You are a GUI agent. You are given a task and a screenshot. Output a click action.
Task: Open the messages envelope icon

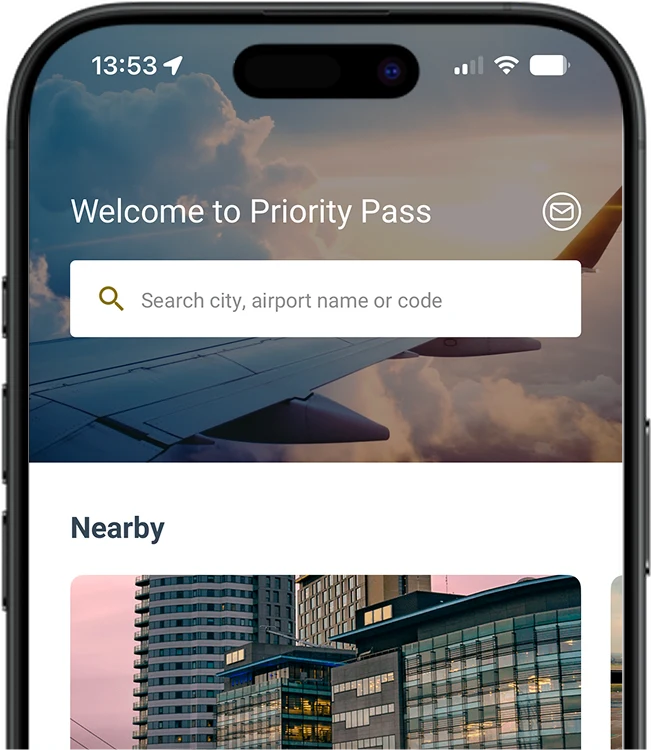point(562,212)
